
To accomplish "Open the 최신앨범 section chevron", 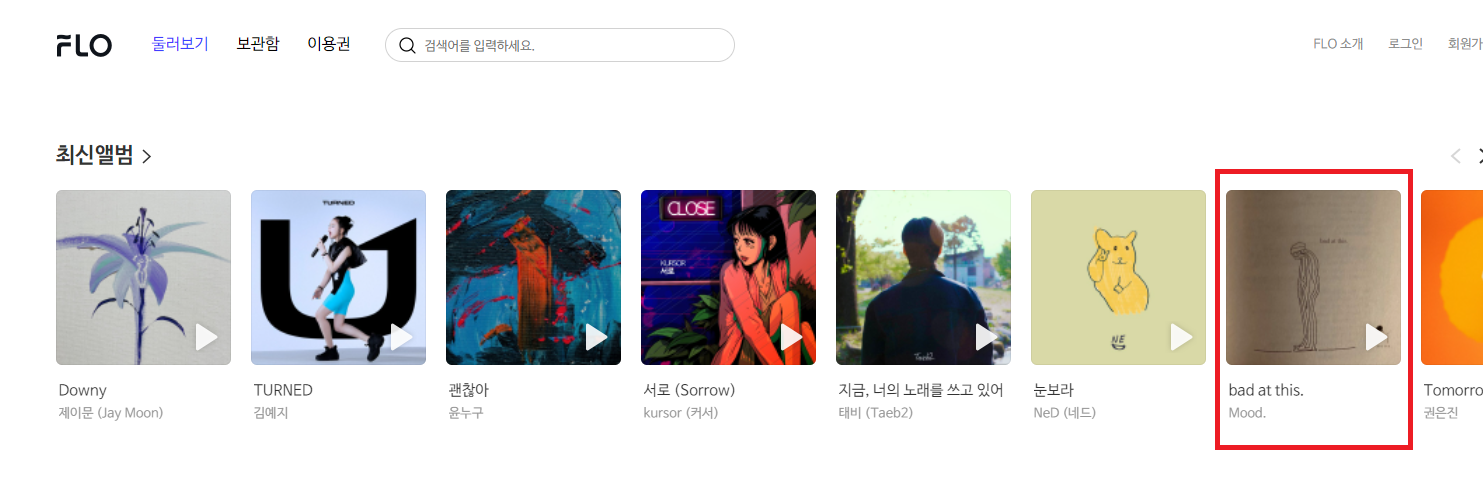I will tap(146, 156).
